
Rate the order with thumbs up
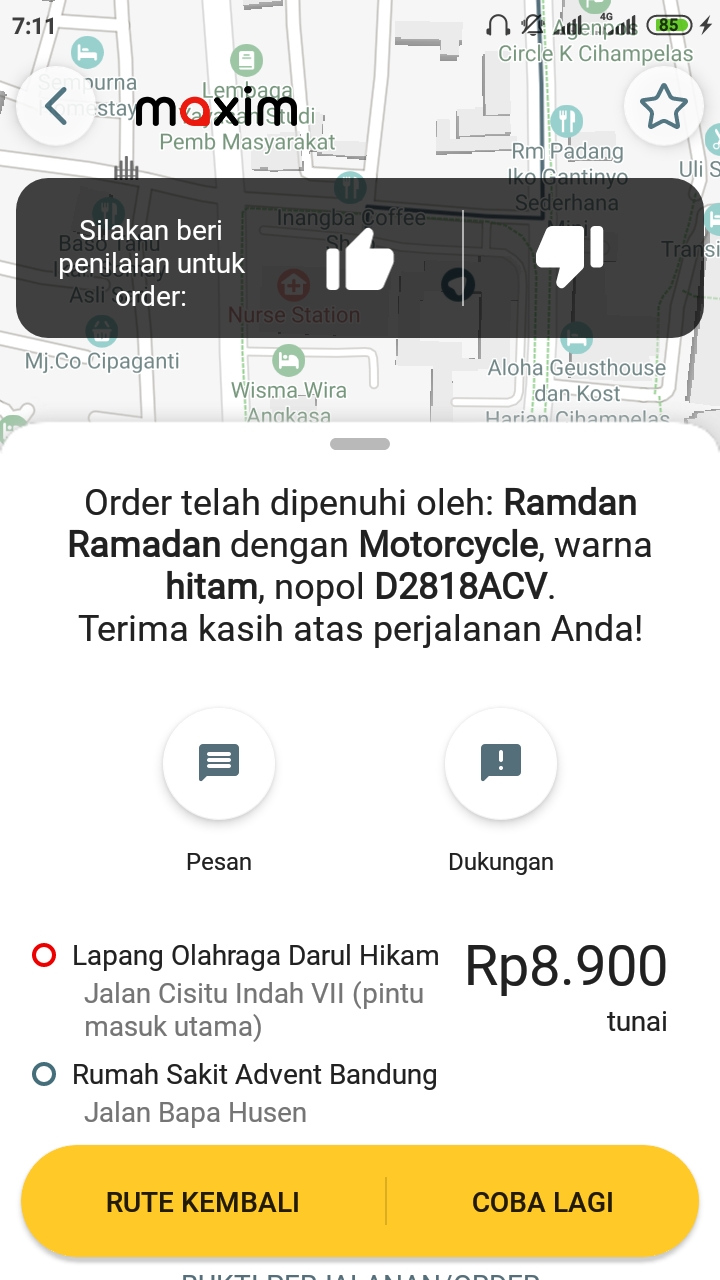coord(360,260)
